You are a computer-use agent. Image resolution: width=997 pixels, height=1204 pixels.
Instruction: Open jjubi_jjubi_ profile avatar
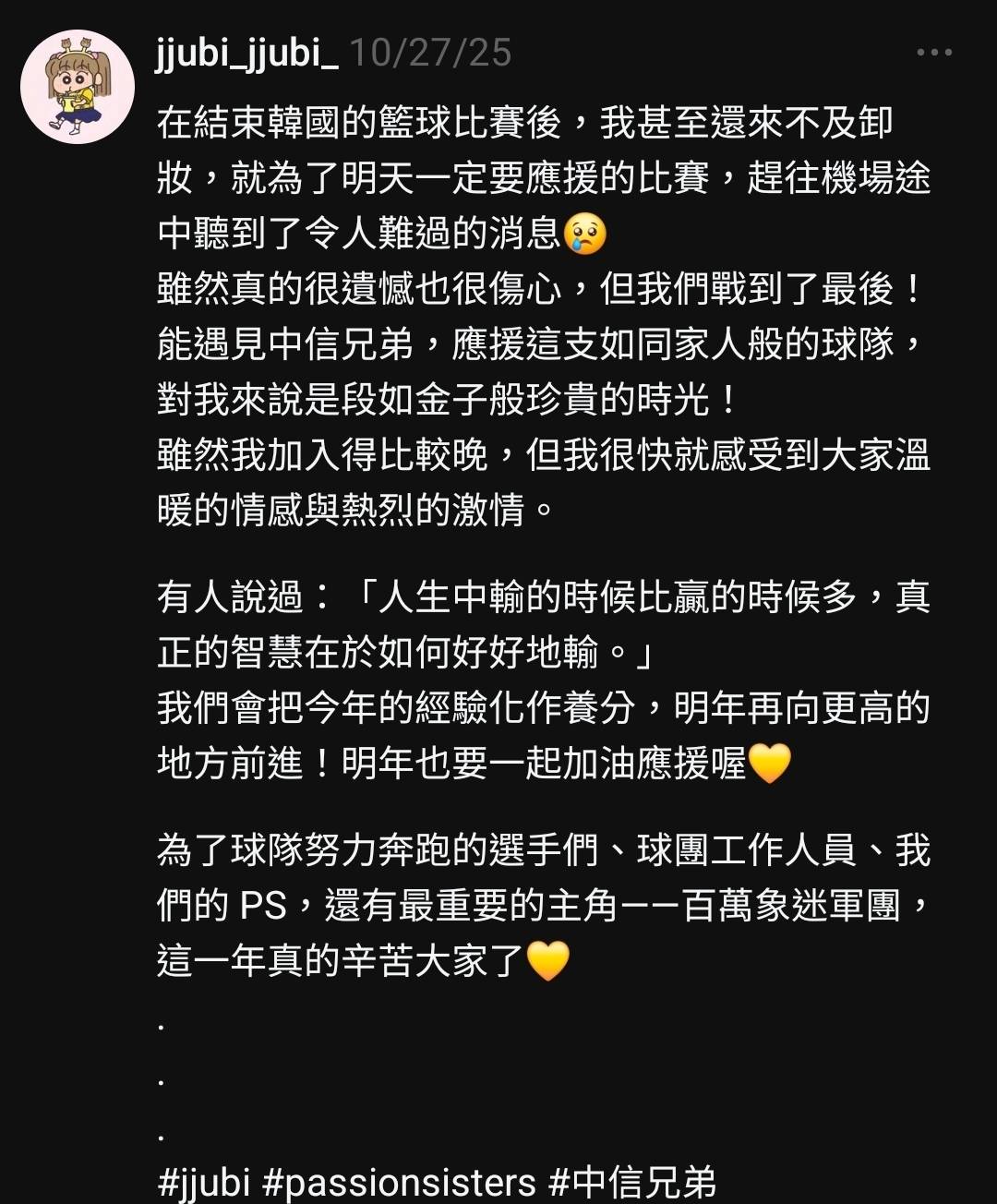pos(78,87)
